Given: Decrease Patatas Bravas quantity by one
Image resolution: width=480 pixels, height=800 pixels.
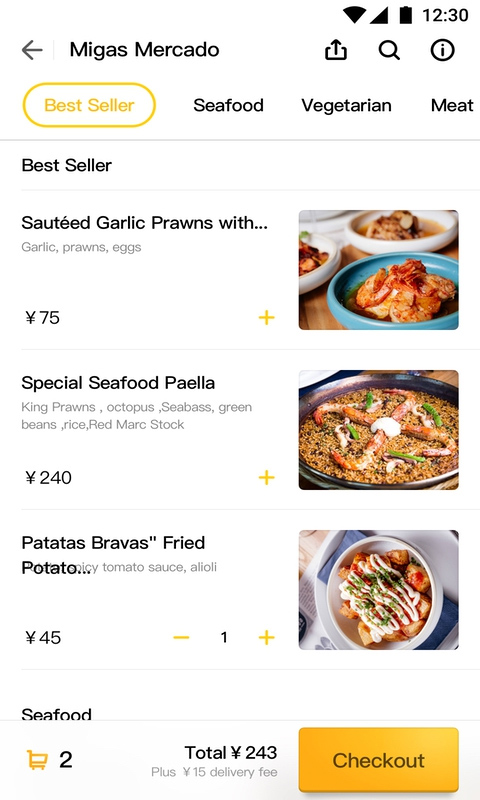Looking at the screenshot, I should click(x=181, y=637).
